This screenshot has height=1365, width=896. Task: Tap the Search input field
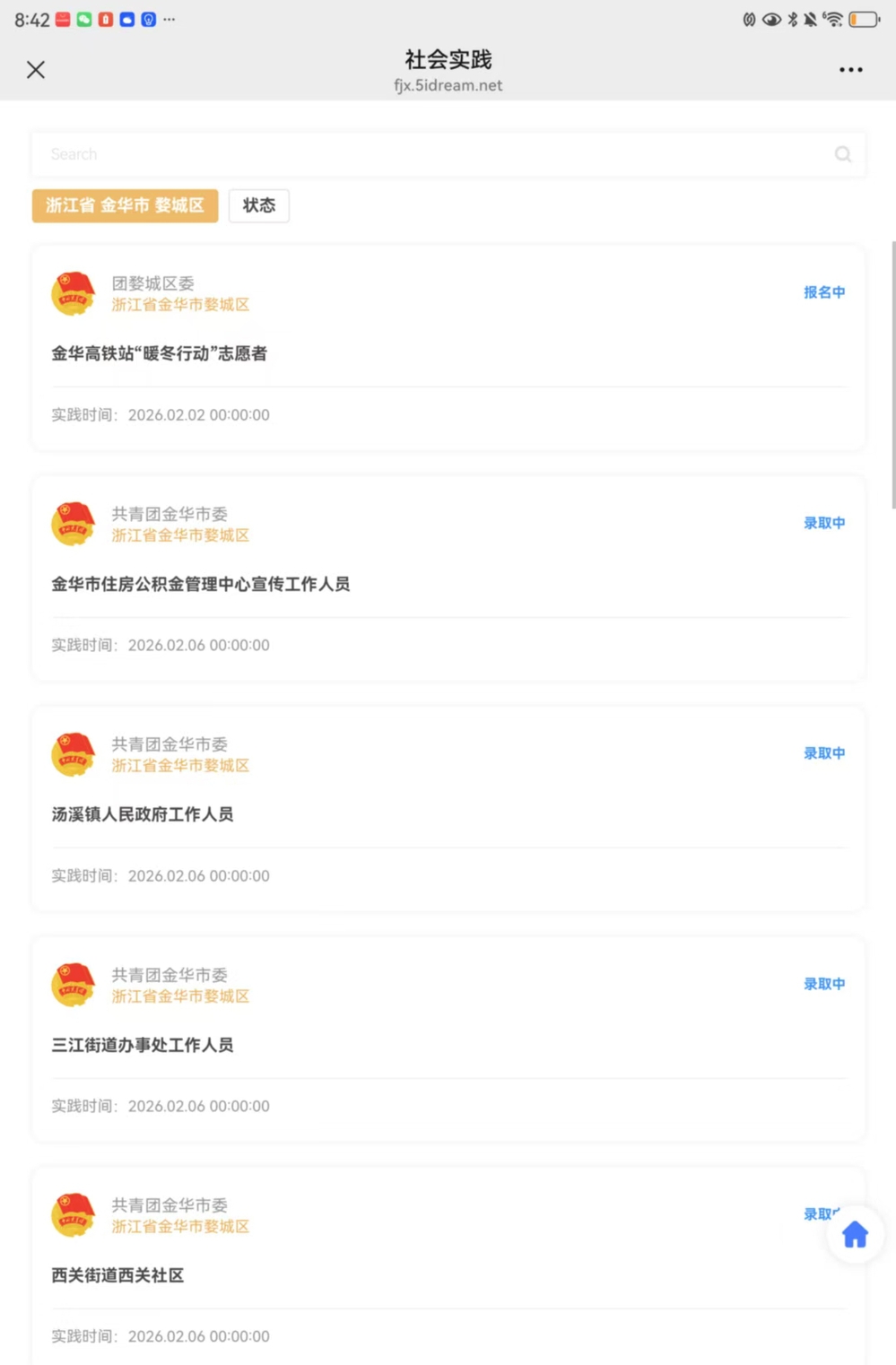(431, 154)
